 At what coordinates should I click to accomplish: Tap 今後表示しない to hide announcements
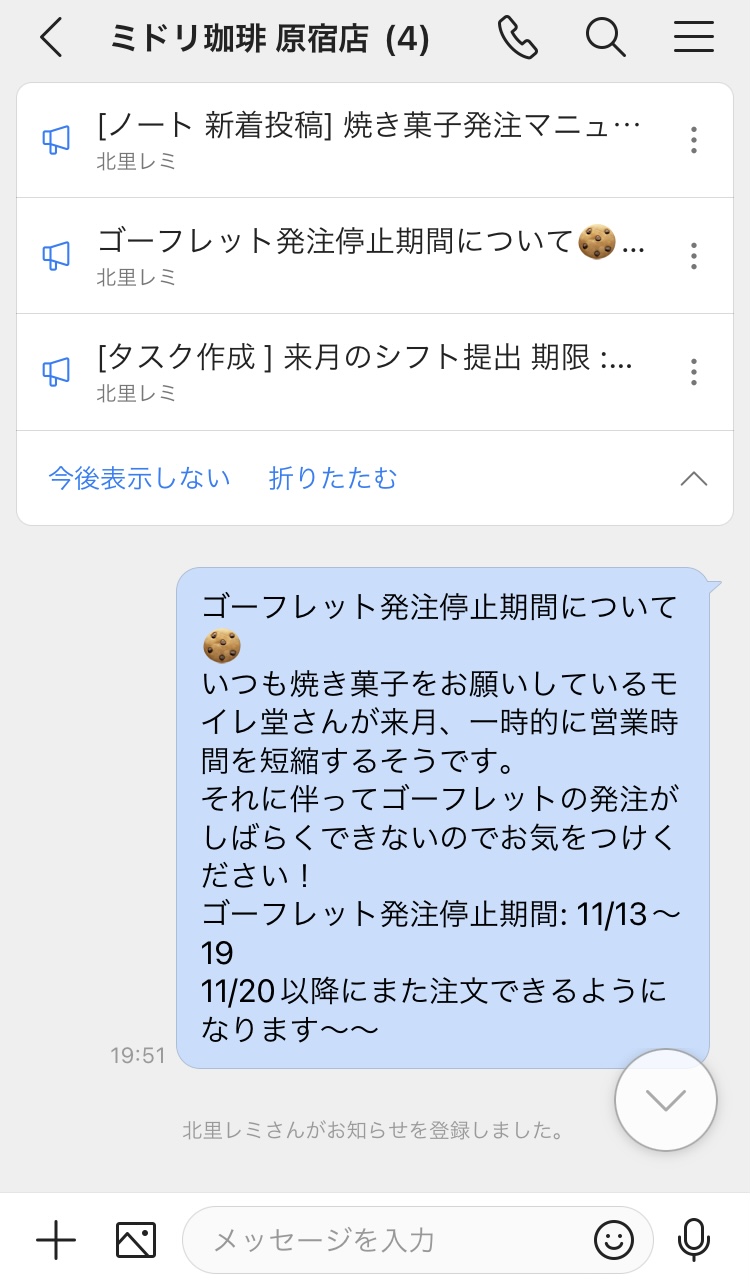[x=139, y=479]
